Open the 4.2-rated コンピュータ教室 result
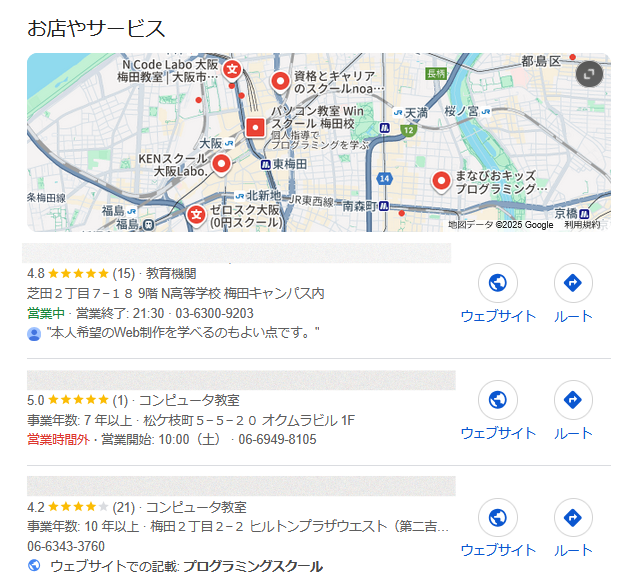 point(240,486)
